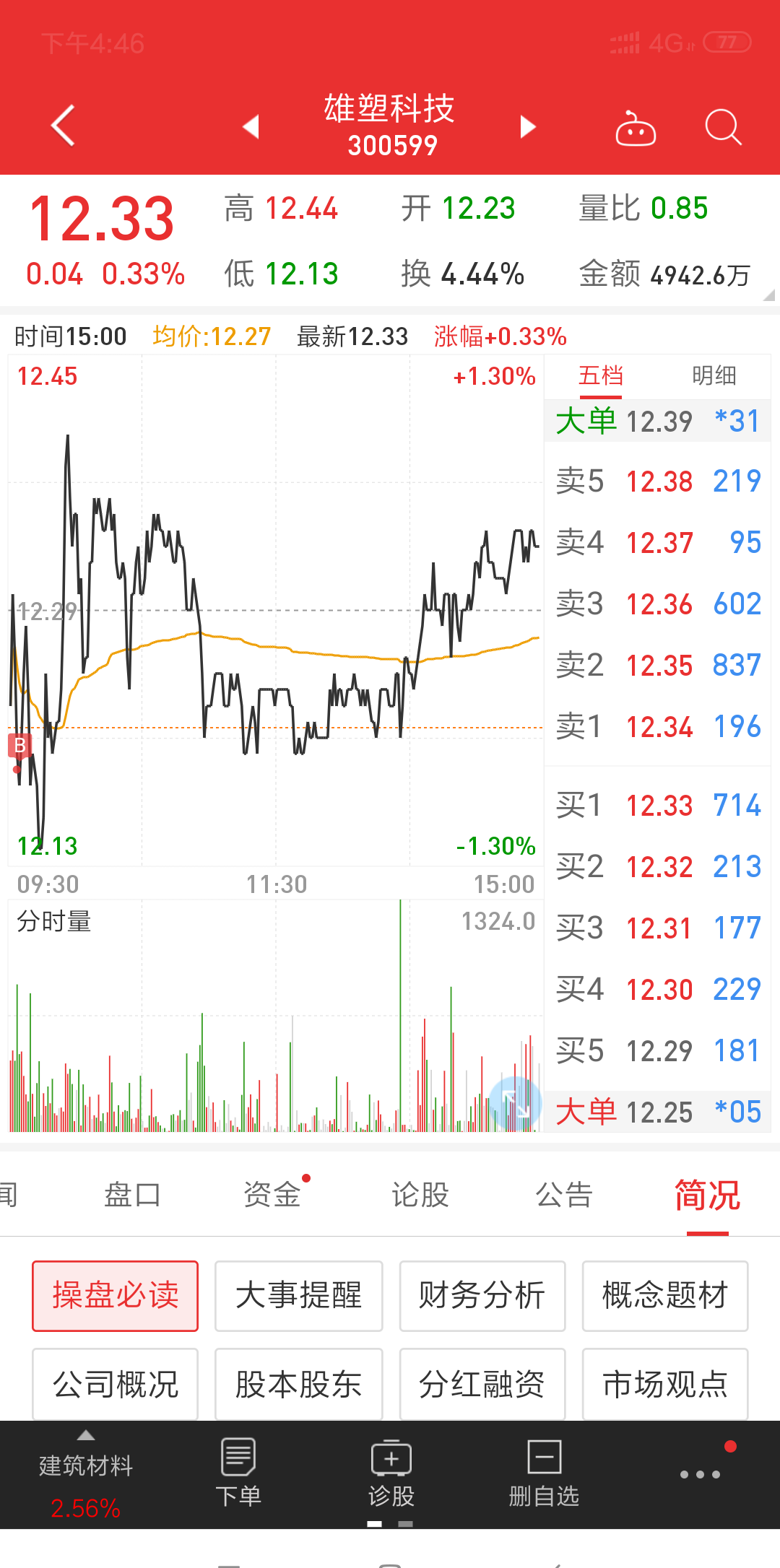Select the 操盘必读 button

click(115, 1296)
